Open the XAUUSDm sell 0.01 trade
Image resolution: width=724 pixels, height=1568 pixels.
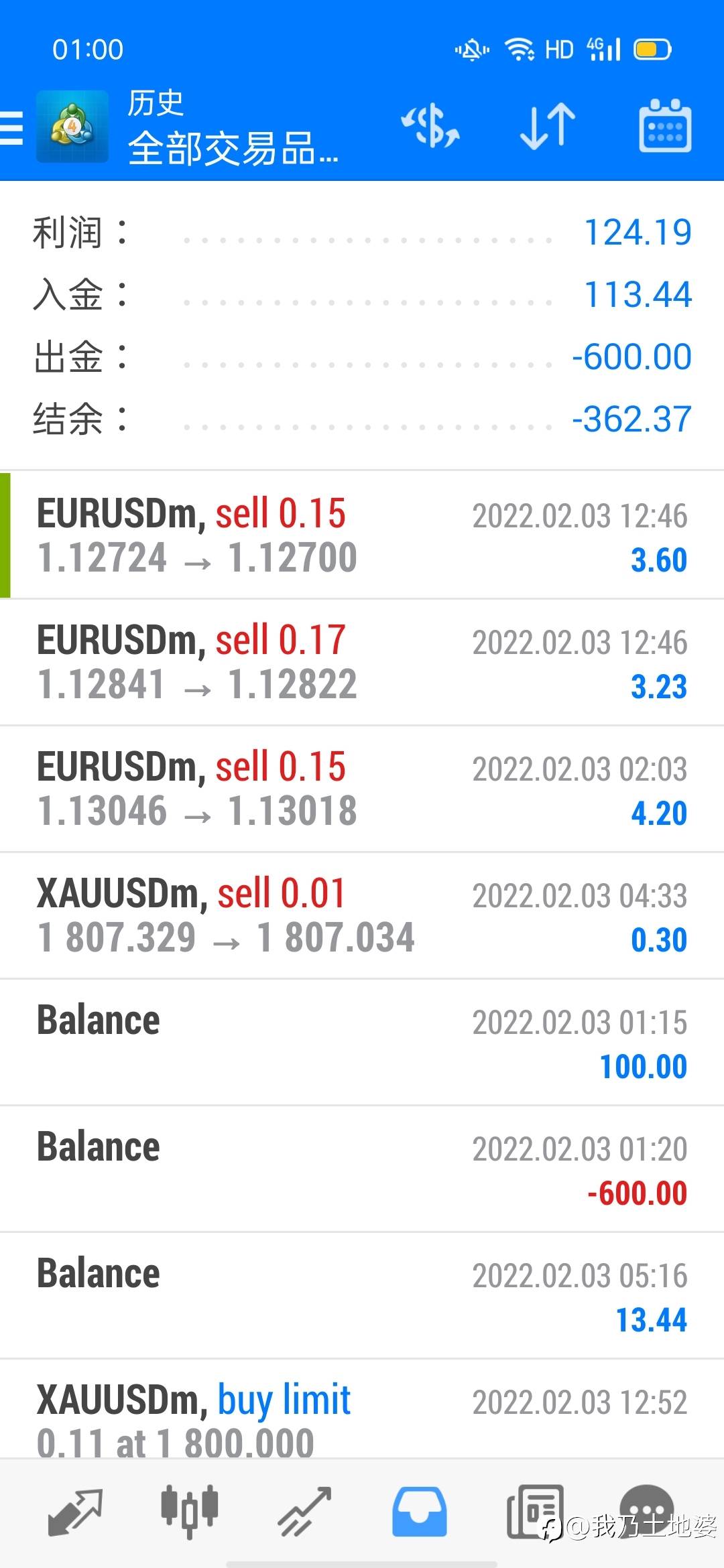coord(362,915)
